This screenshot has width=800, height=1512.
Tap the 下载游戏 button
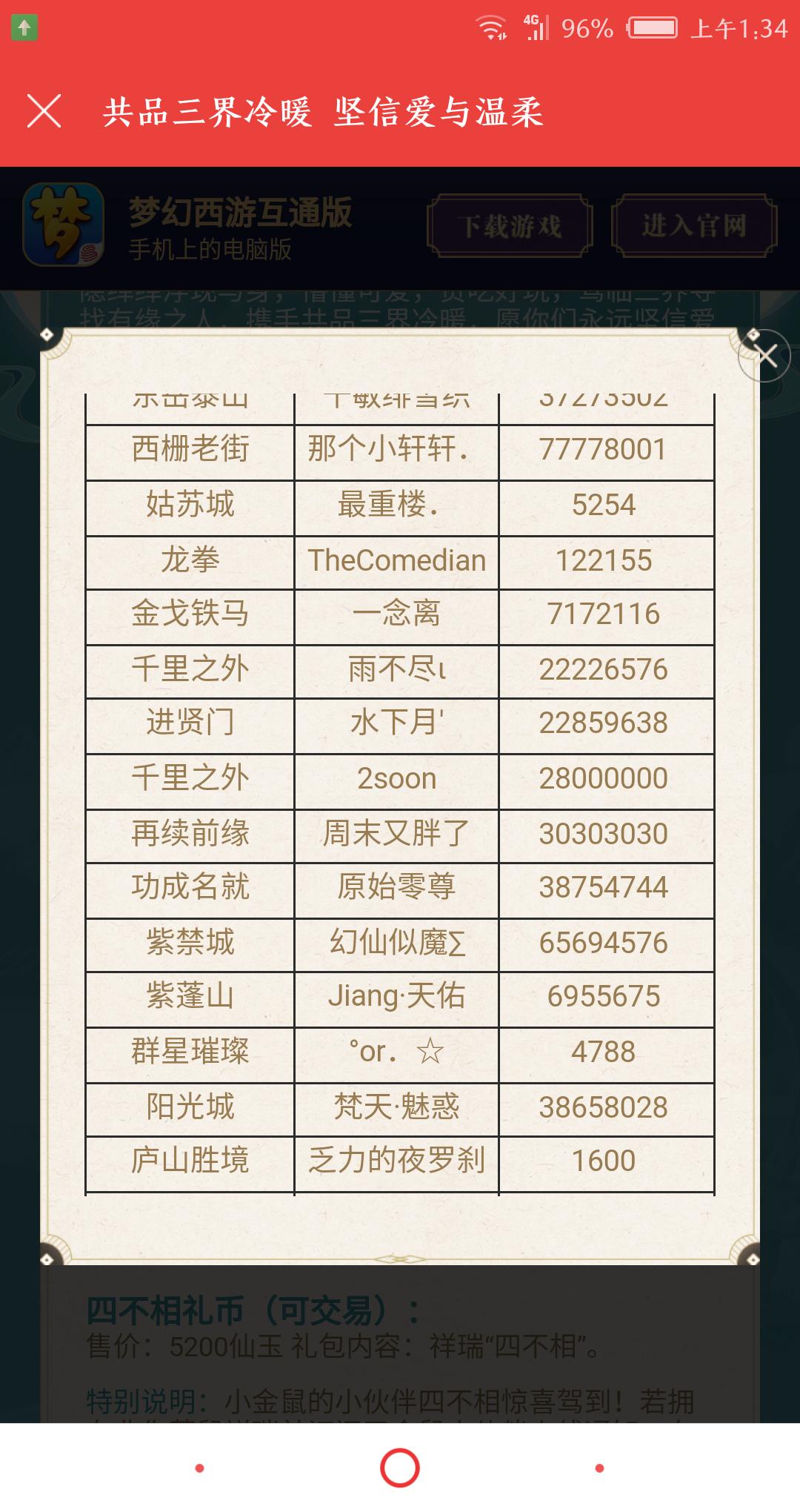(x=510, y=226)
